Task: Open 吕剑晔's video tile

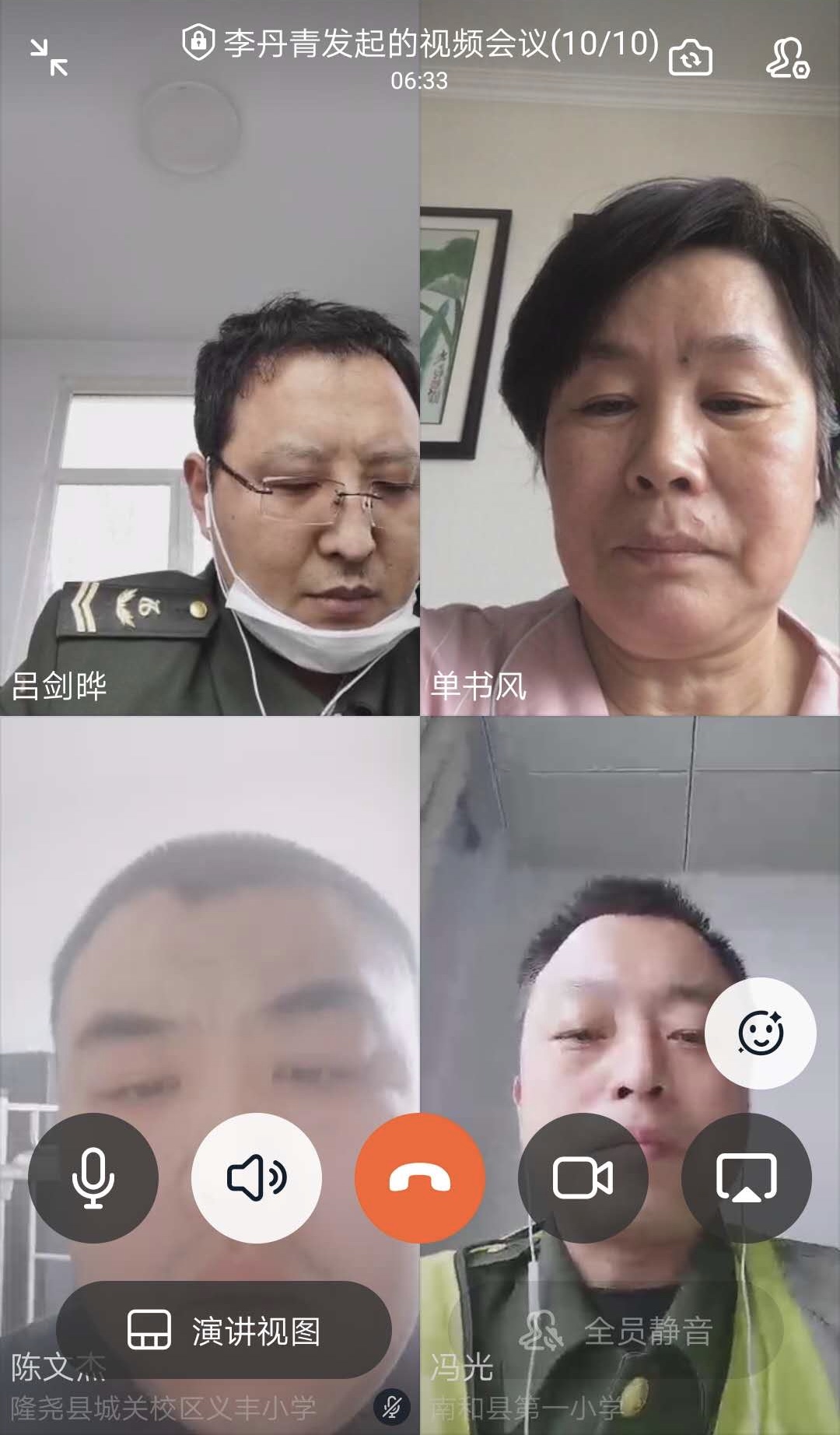Action: pyautogui.click(x=210, y=358)
